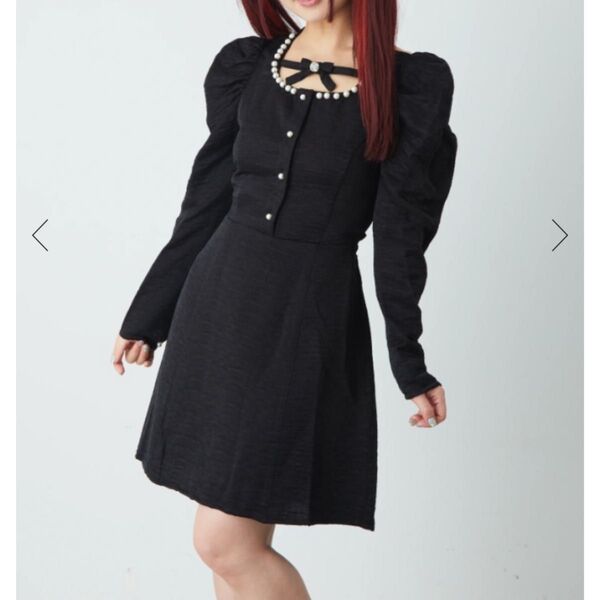Go to the previous product photo
This screenshot has width=600, height=600.
[x=40, y=235]
